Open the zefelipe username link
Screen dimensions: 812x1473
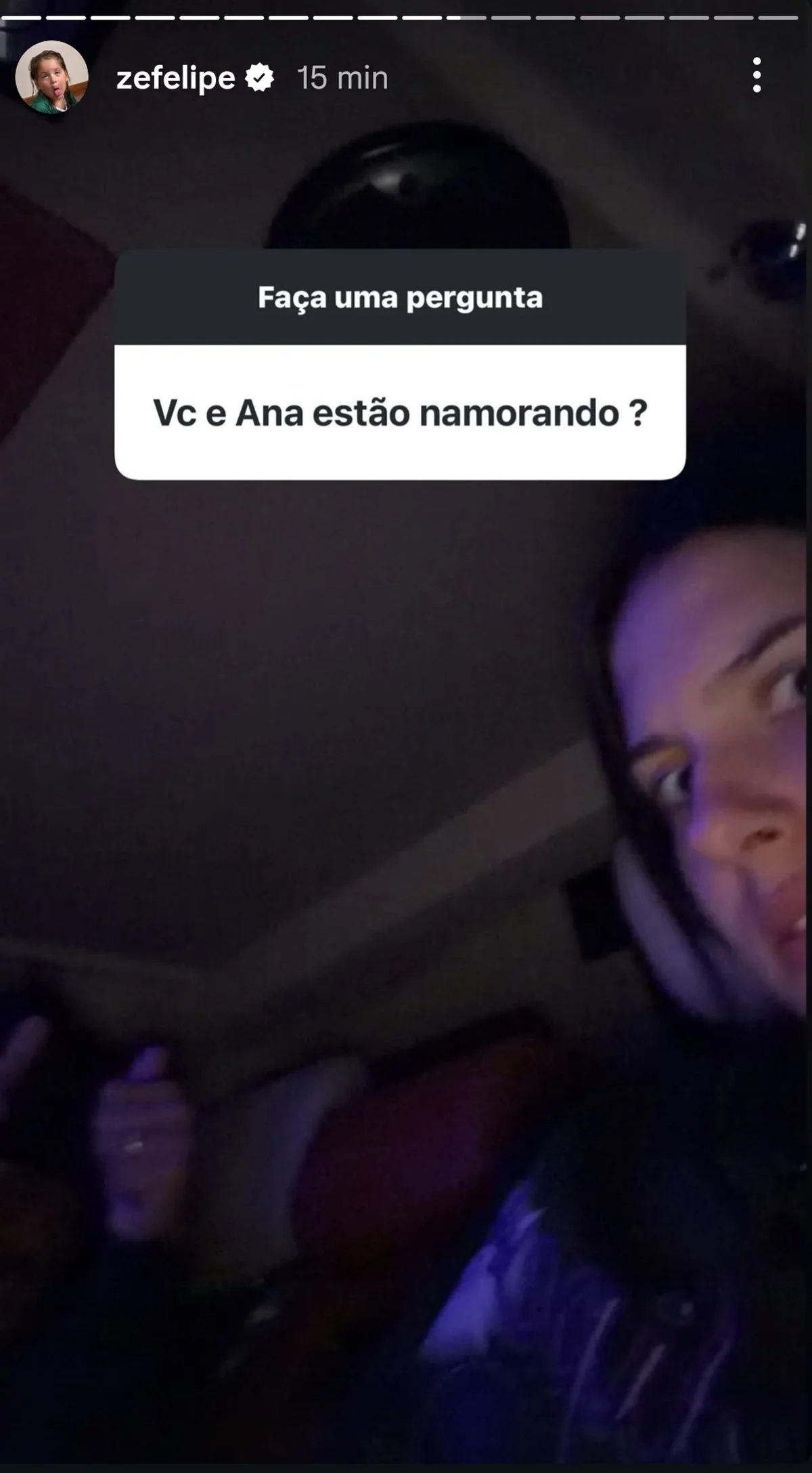tap(175, 78)
